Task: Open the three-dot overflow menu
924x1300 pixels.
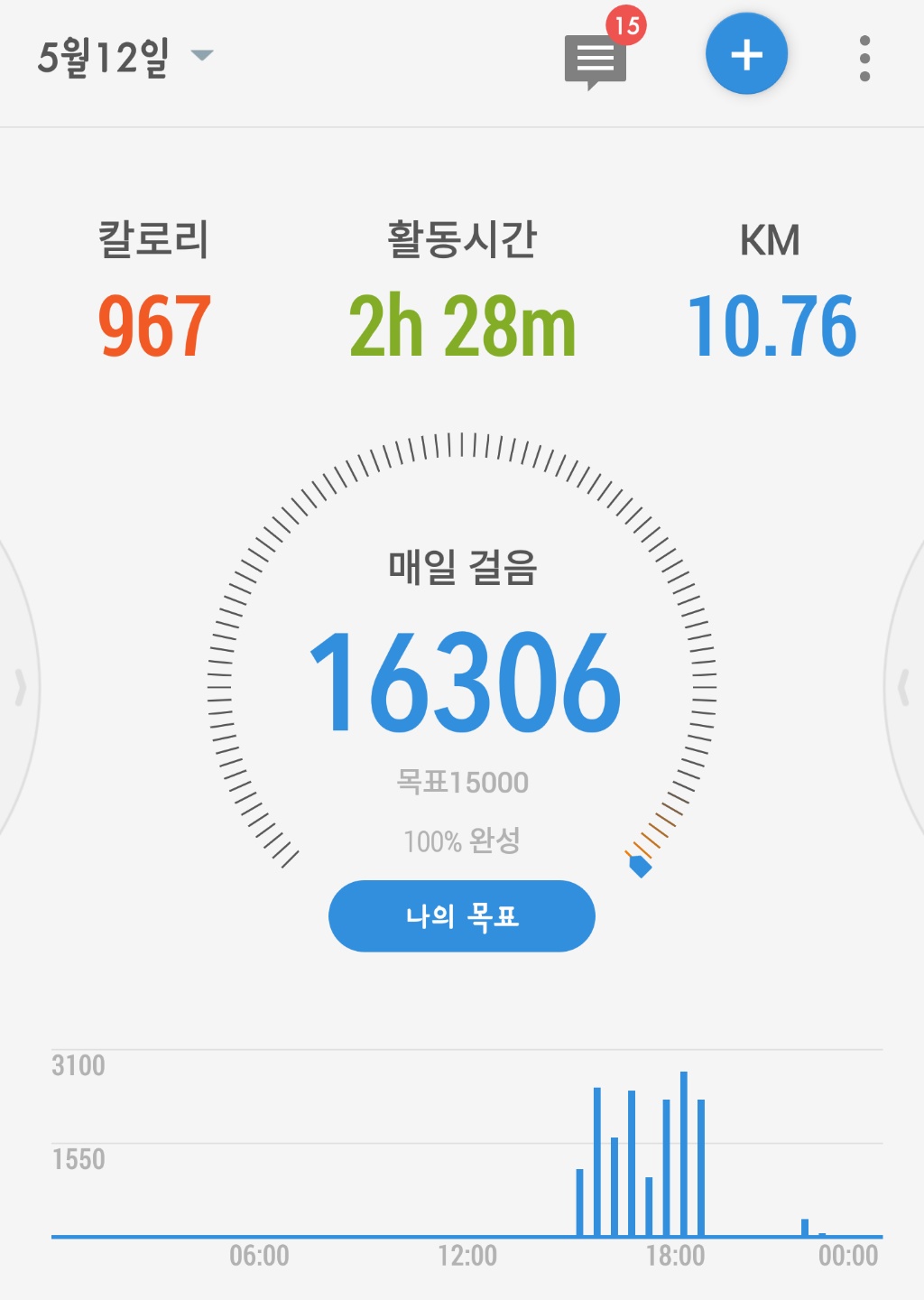Action: click(864, 59)
